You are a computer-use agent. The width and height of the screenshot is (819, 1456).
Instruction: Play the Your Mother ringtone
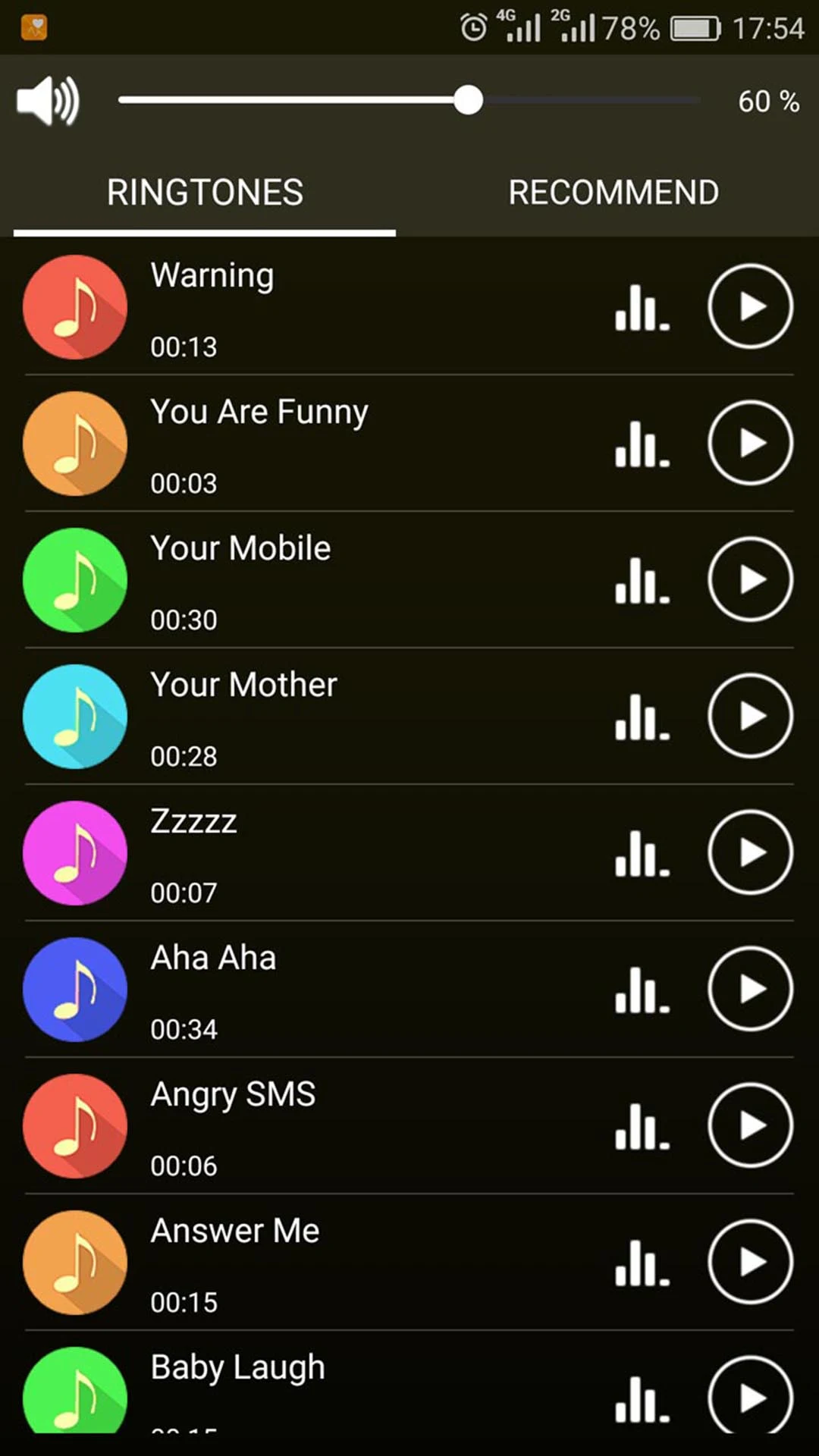click(750, 716)
